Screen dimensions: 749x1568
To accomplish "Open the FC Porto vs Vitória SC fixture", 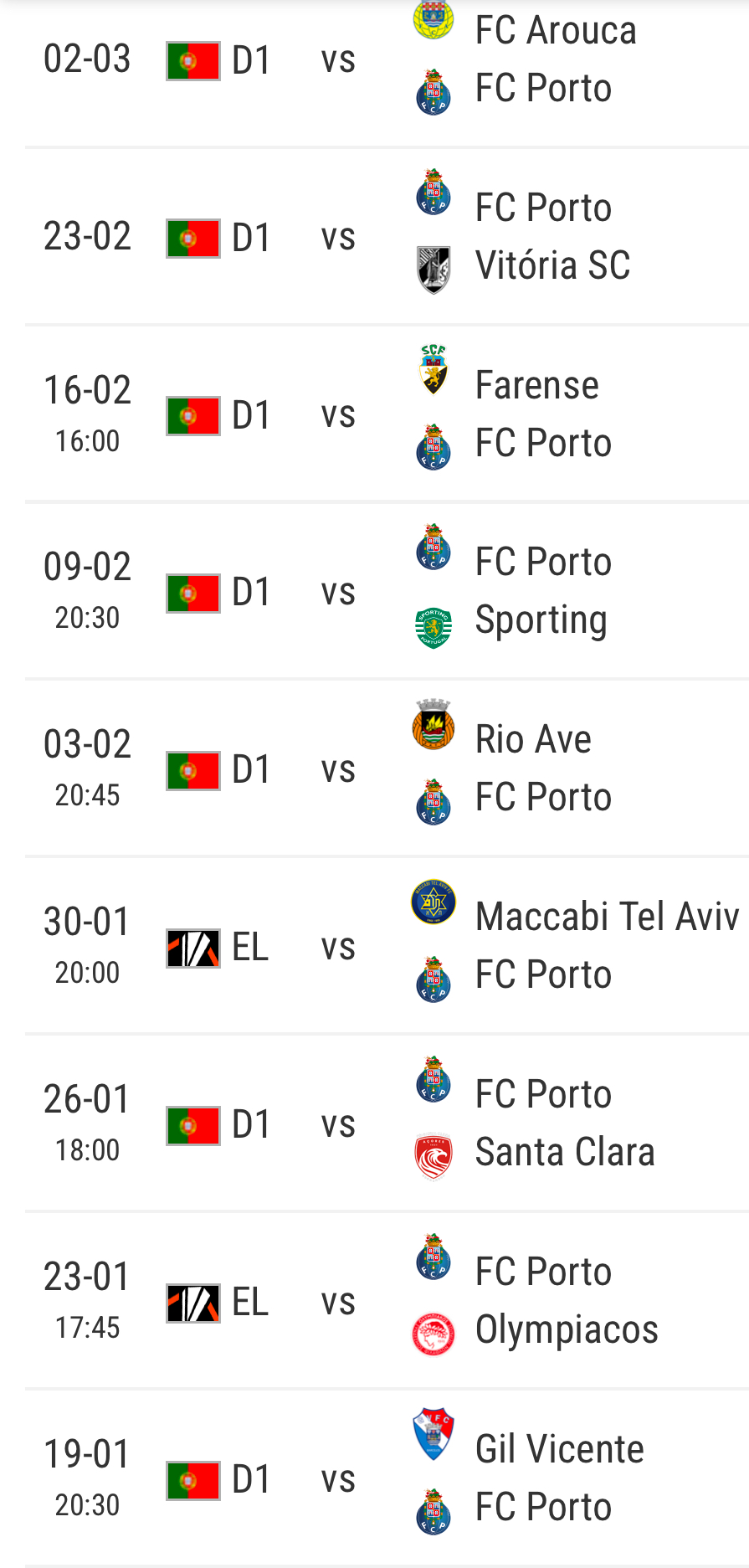I will pos(387,237).
